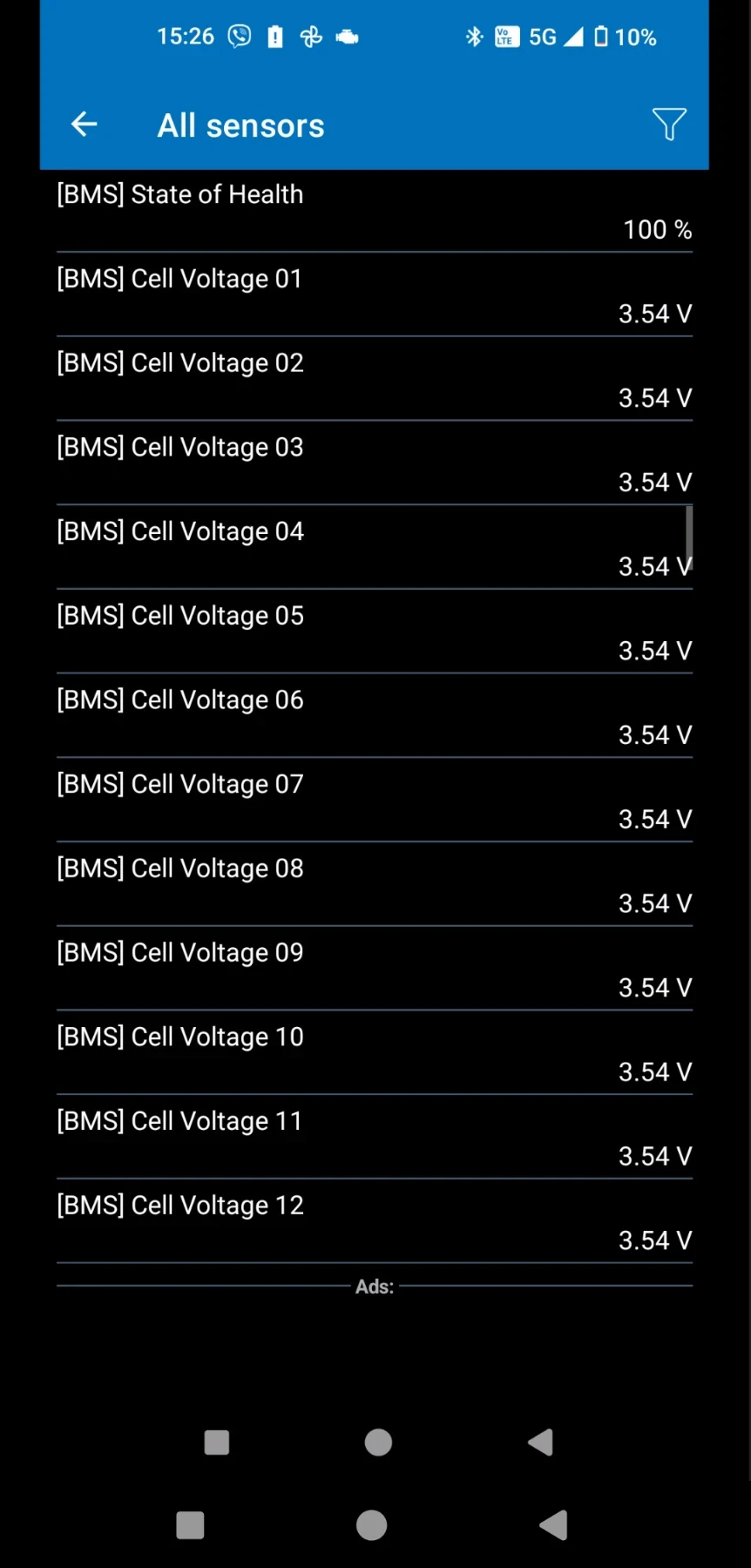Open the sensor filter
This screenshot has height=1568, width=751.
pos(669,125)
